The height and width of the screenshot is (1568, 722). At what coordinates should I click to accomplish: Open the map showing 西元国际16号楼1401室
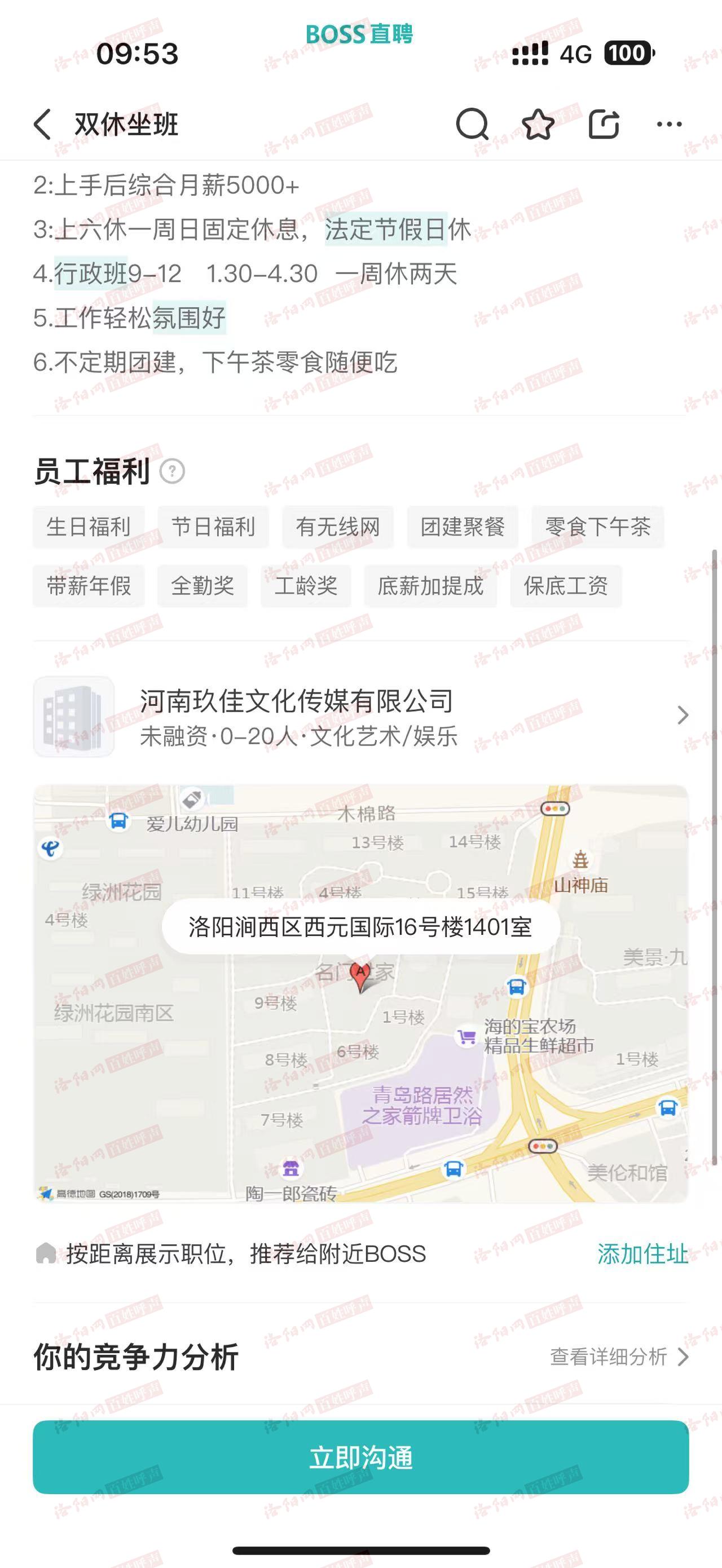coord(360,993)
